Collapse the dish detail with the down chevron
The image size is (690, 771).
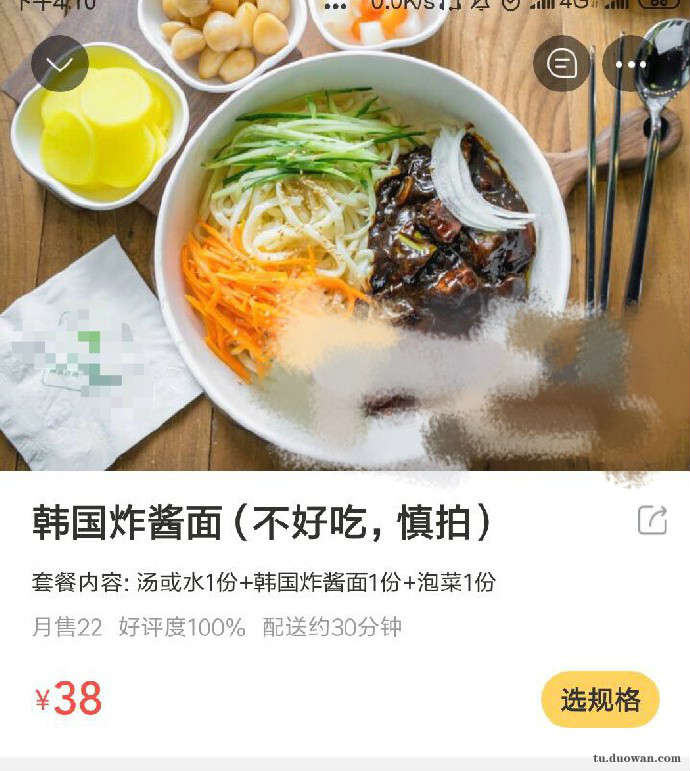[60, 64]
